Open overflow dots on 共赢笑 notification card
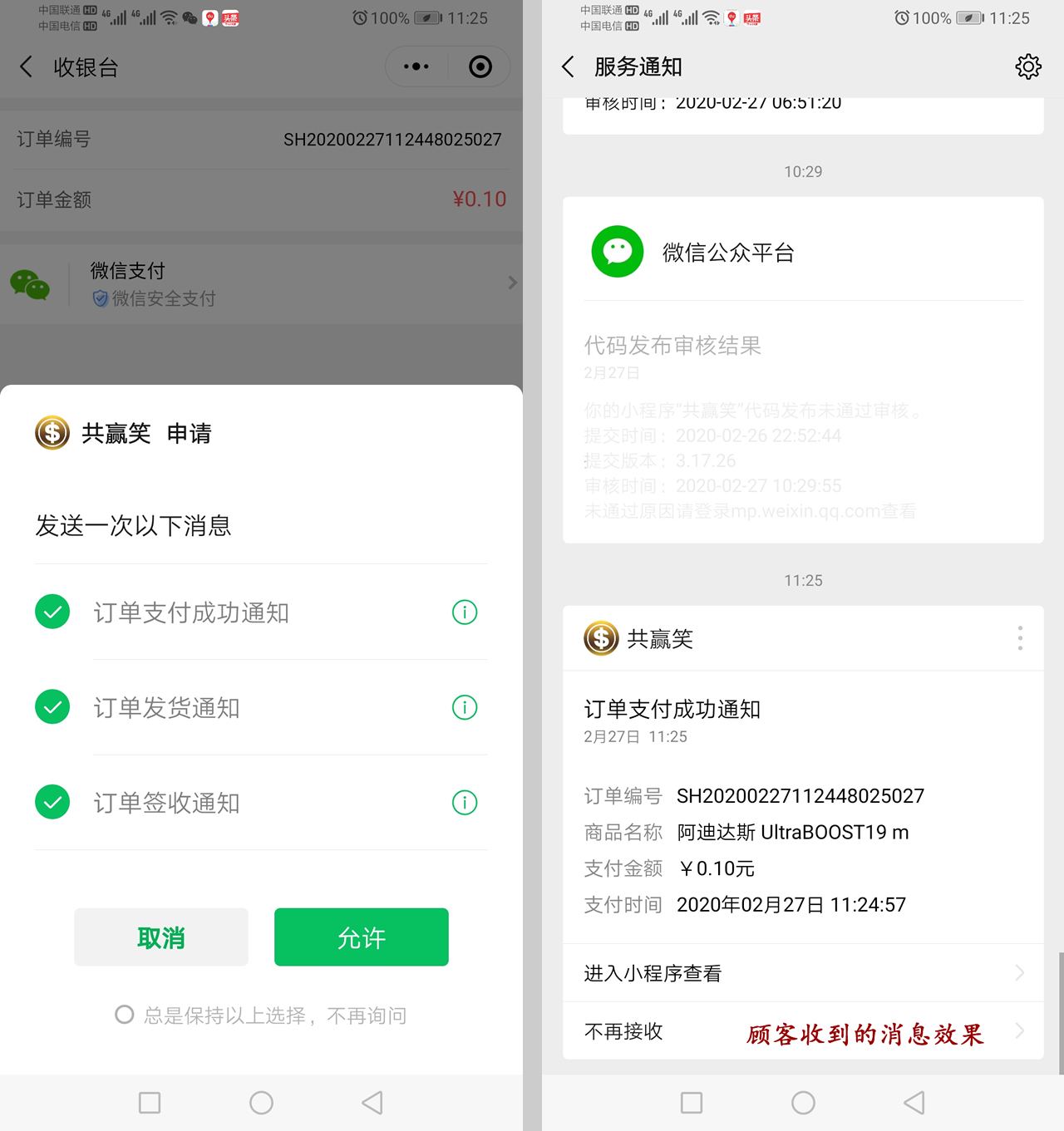Screen dimensions: 1064x1131 (1020, 638)
